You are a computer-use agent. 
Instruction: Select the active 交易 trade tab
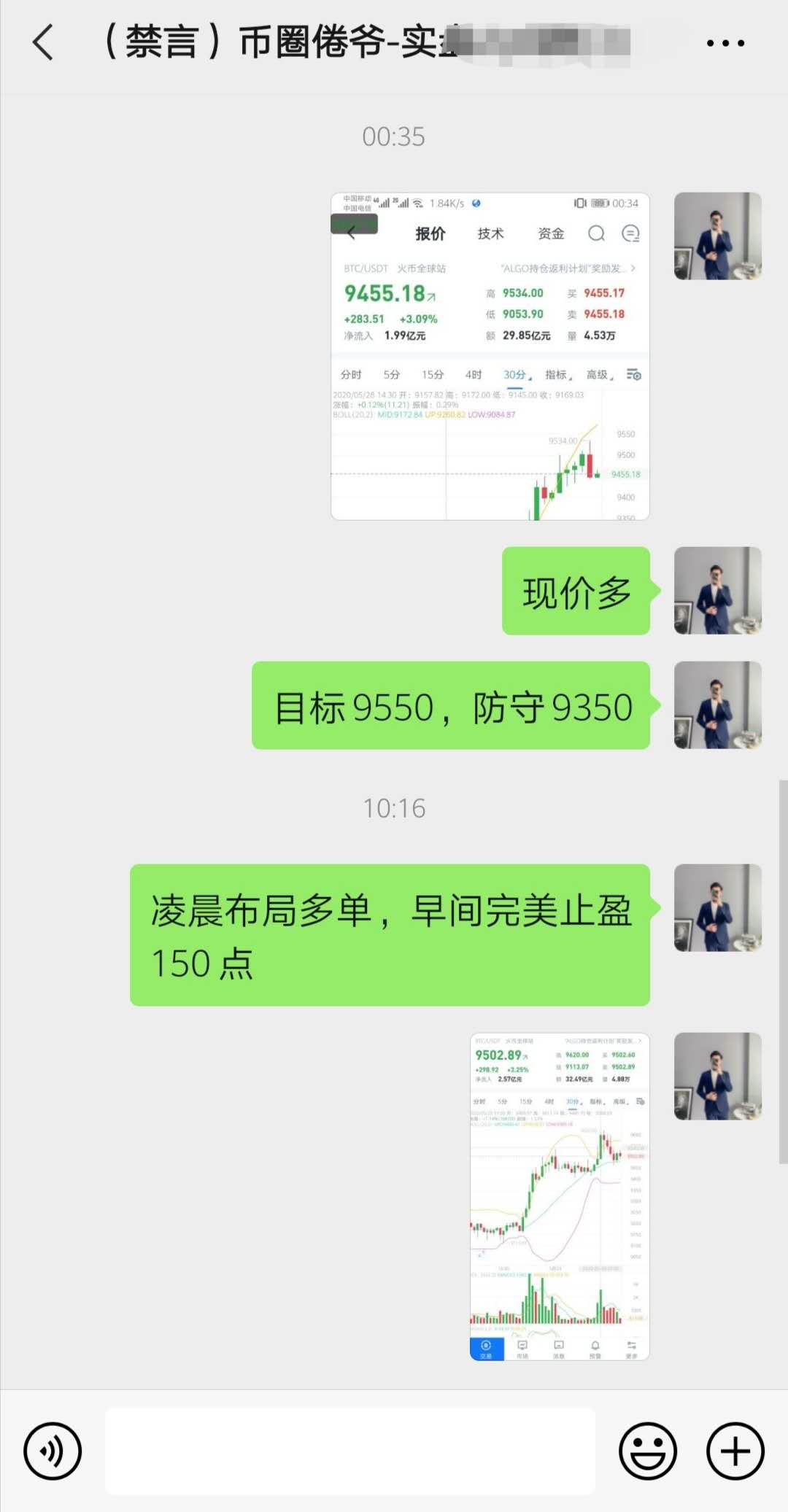pos(487,1346)
